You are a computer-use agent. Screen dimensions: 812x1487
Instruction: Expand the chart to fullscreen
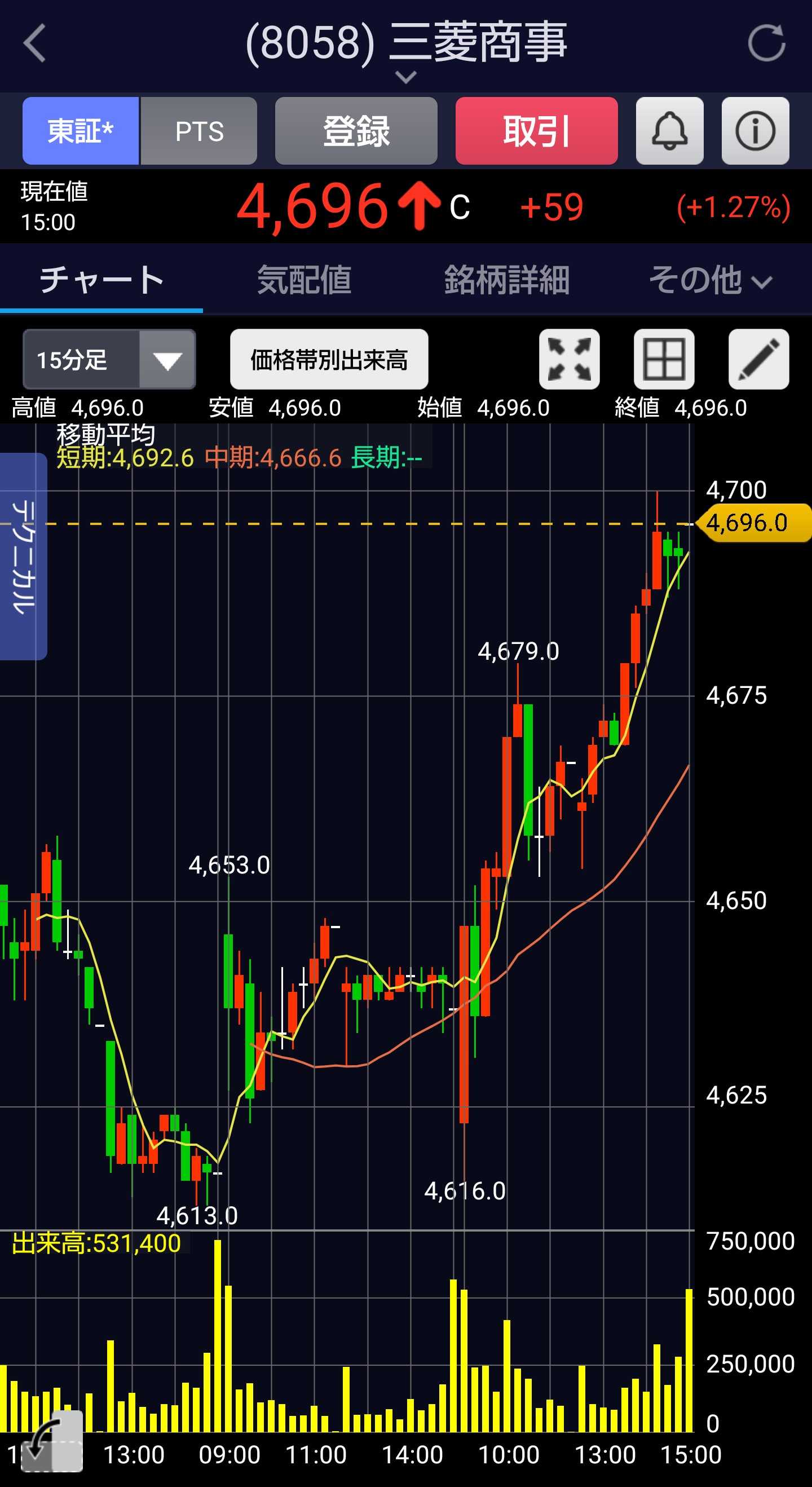pos(569,360)
